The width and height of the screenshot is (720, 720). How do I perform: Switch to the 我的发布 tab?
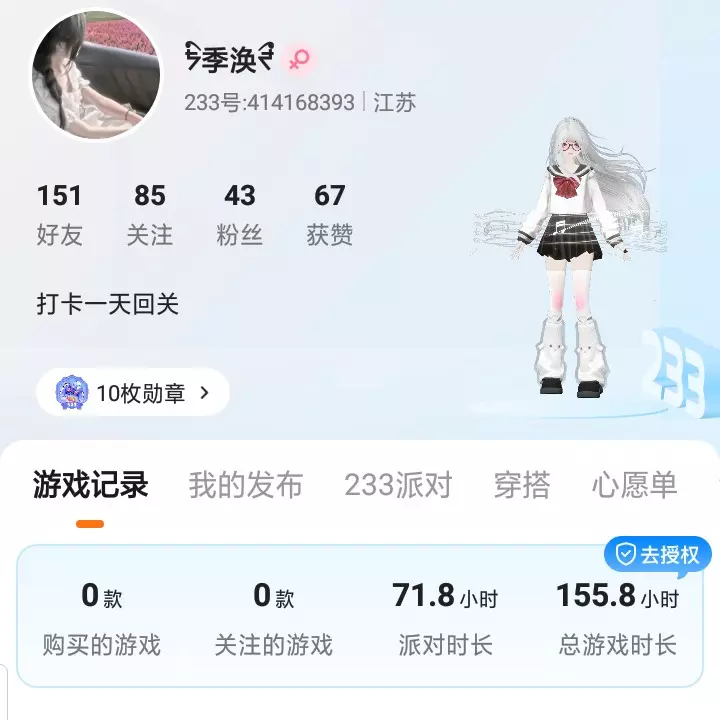(245, 486)
